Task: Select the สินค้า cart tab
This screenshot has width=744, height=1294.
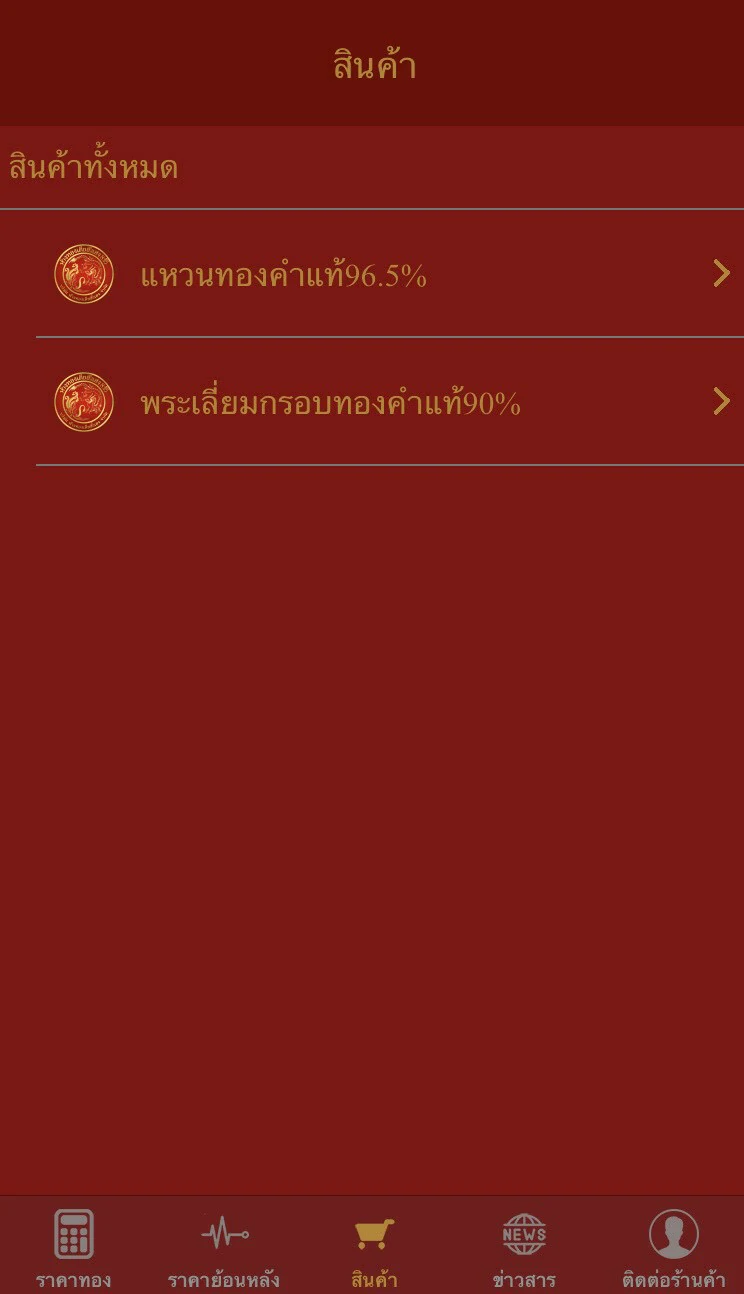Action: coord(374,1247)
